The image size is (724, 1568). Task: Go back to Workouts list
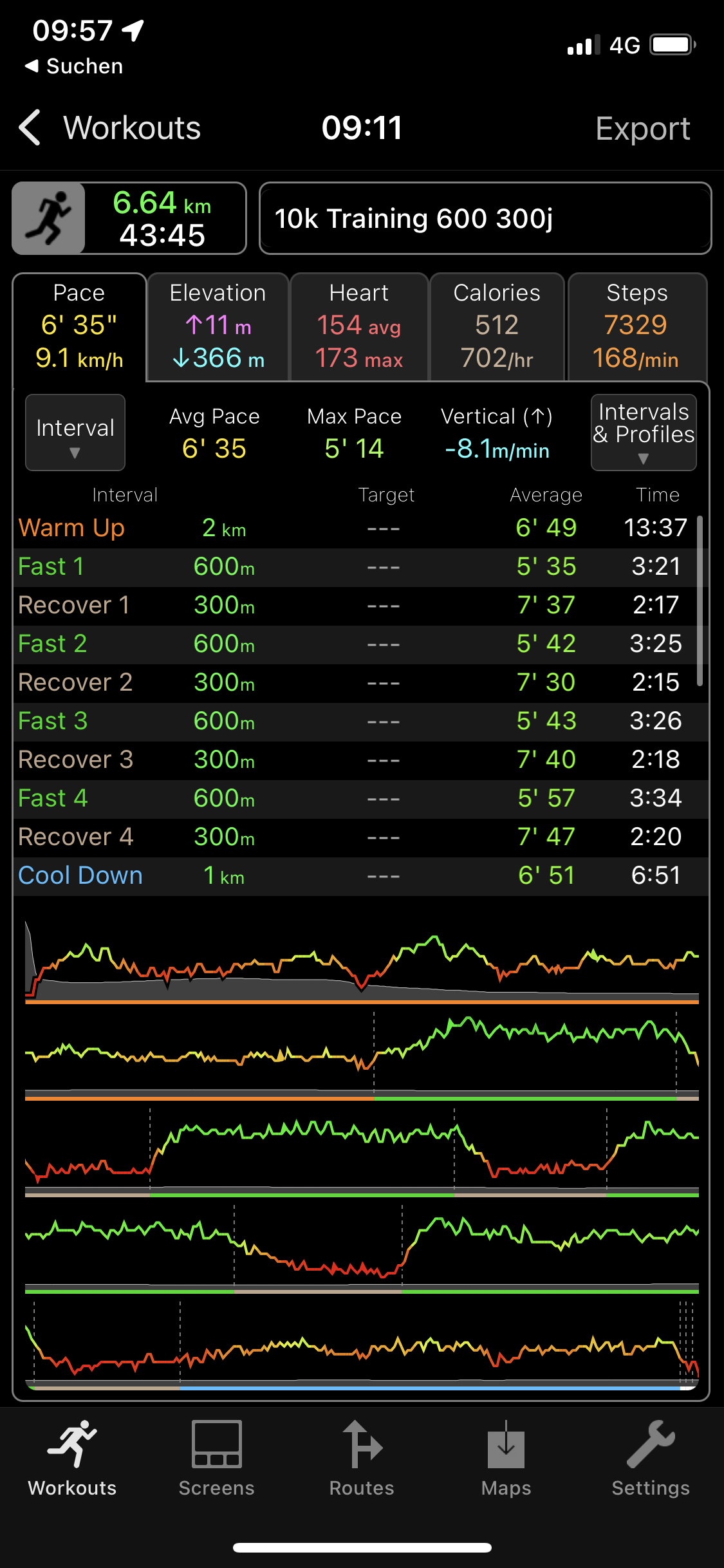[109, 128]
